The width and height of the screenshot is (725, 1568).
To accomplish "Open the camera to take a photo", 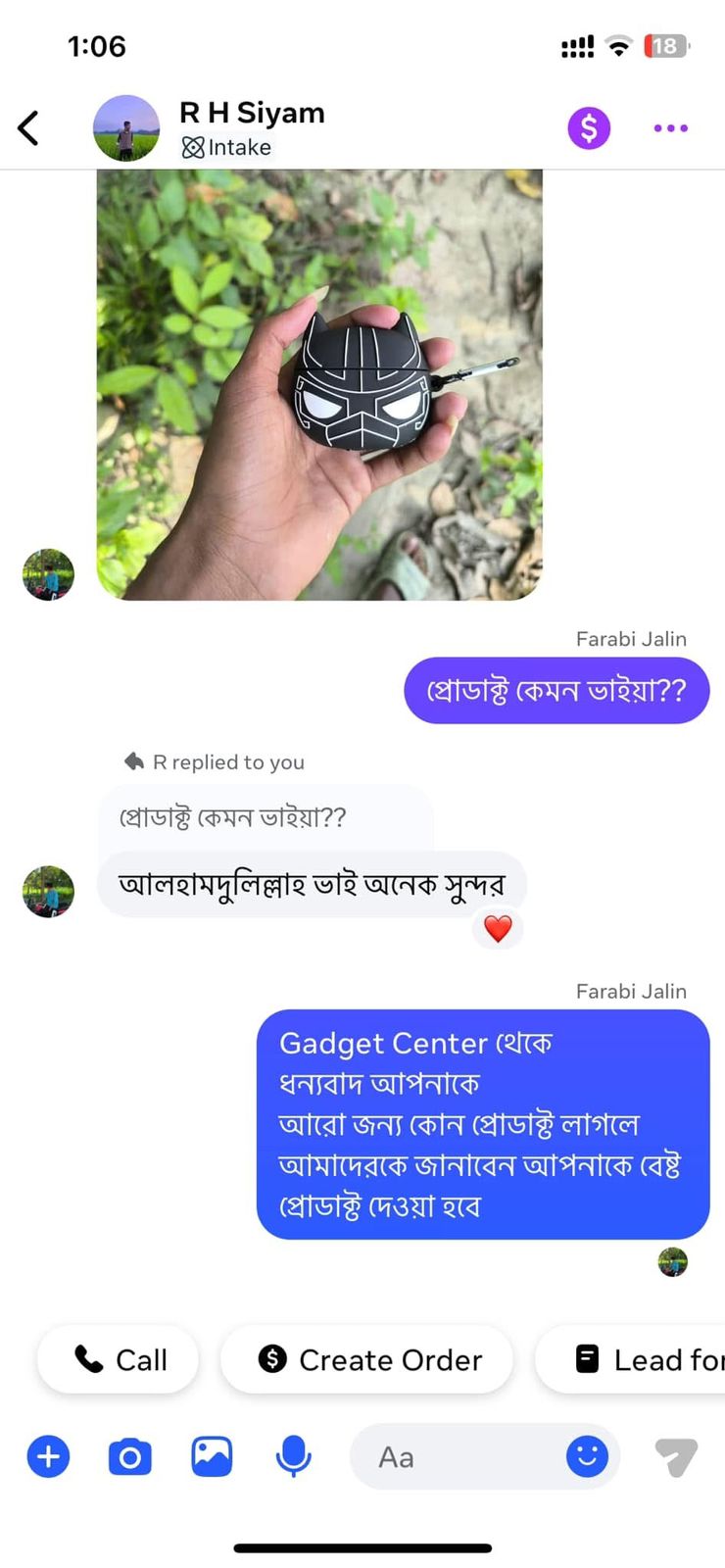I will coord(129,1456).
